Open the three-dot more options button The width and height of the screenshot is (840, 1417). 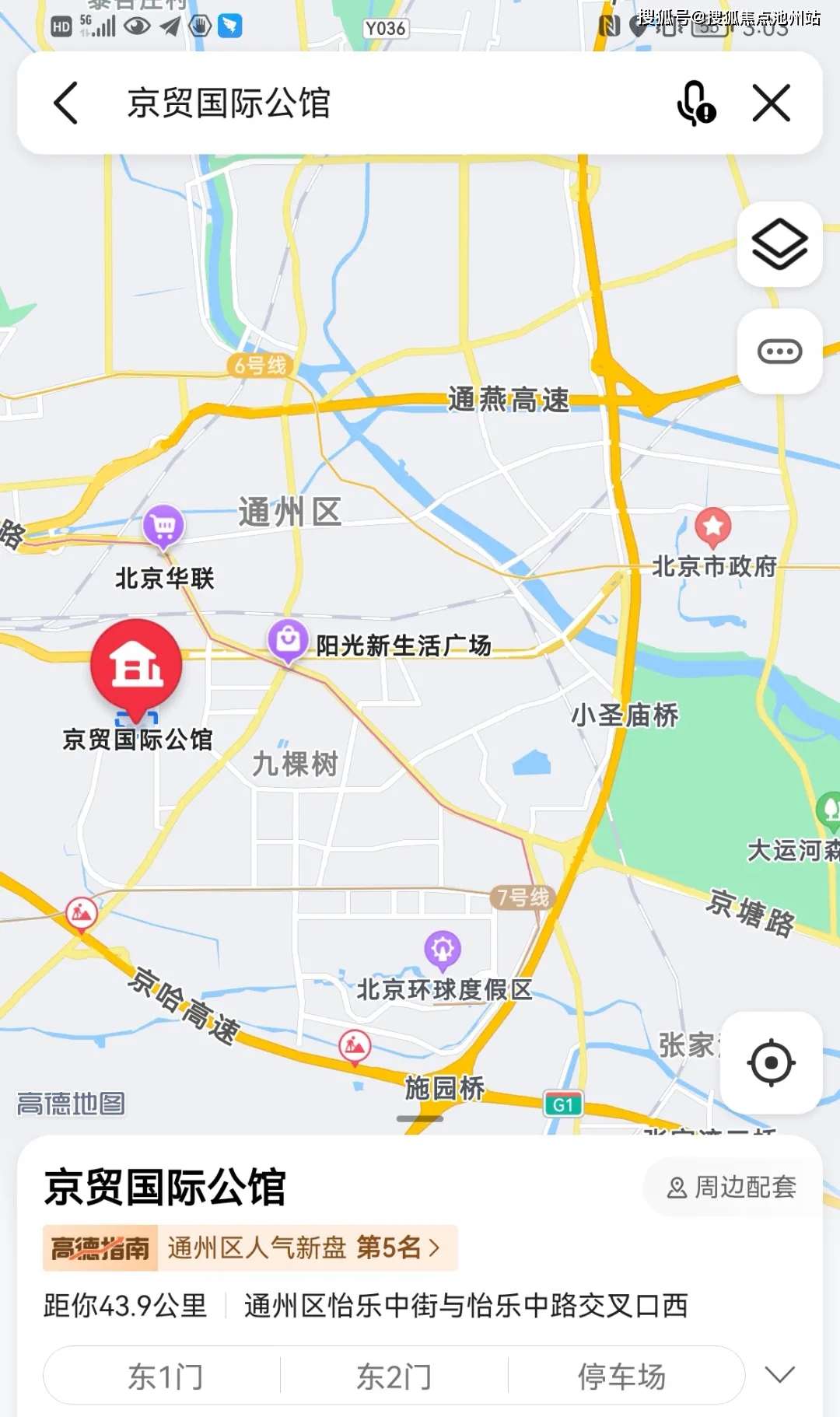[779, 352]
